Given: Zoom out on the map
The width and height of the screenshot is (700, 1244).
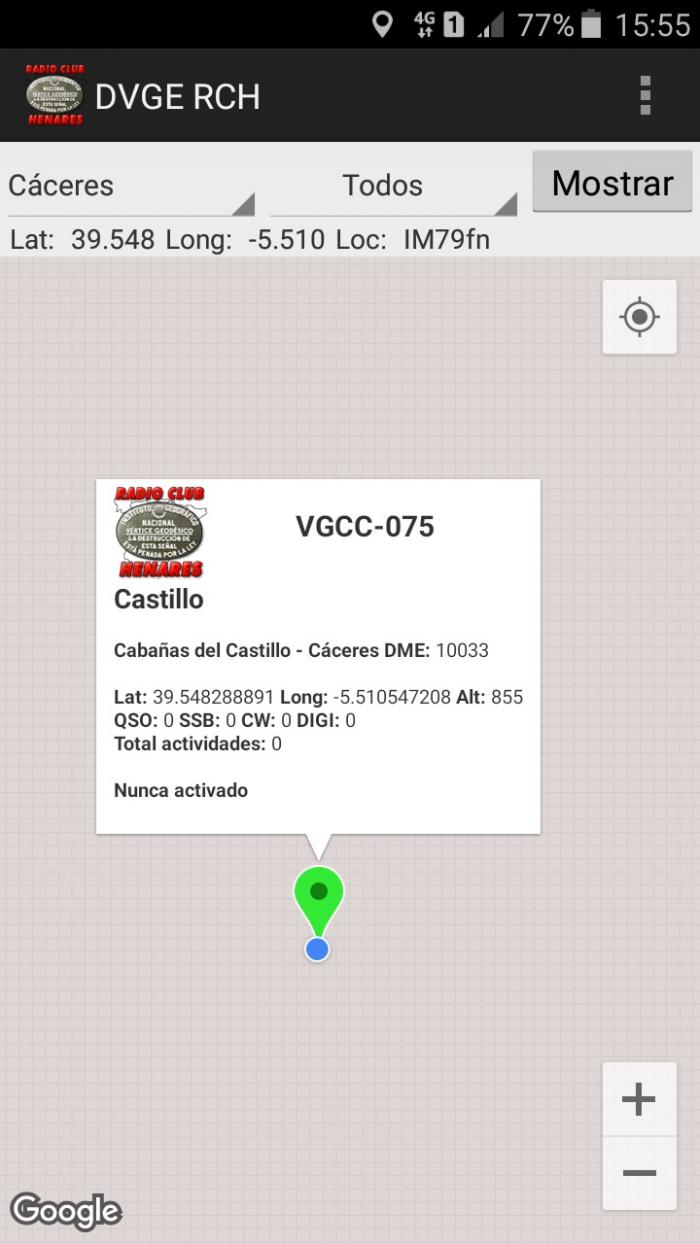Looking at the screenshot, I should click(639, 1173).
